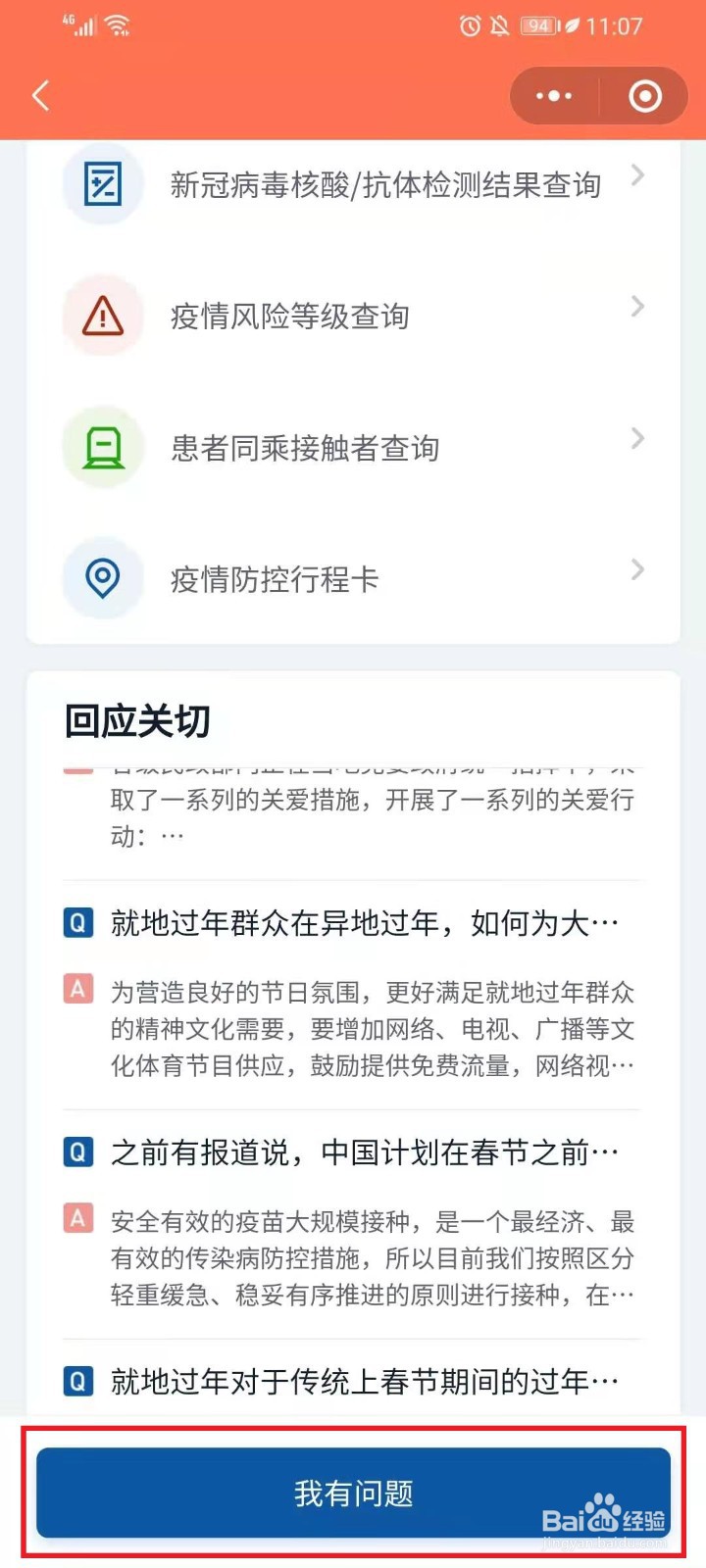Click the battery indicator in the status bar
The width and height of the screenshot is (706, 1568).
(x=537, y=25)
